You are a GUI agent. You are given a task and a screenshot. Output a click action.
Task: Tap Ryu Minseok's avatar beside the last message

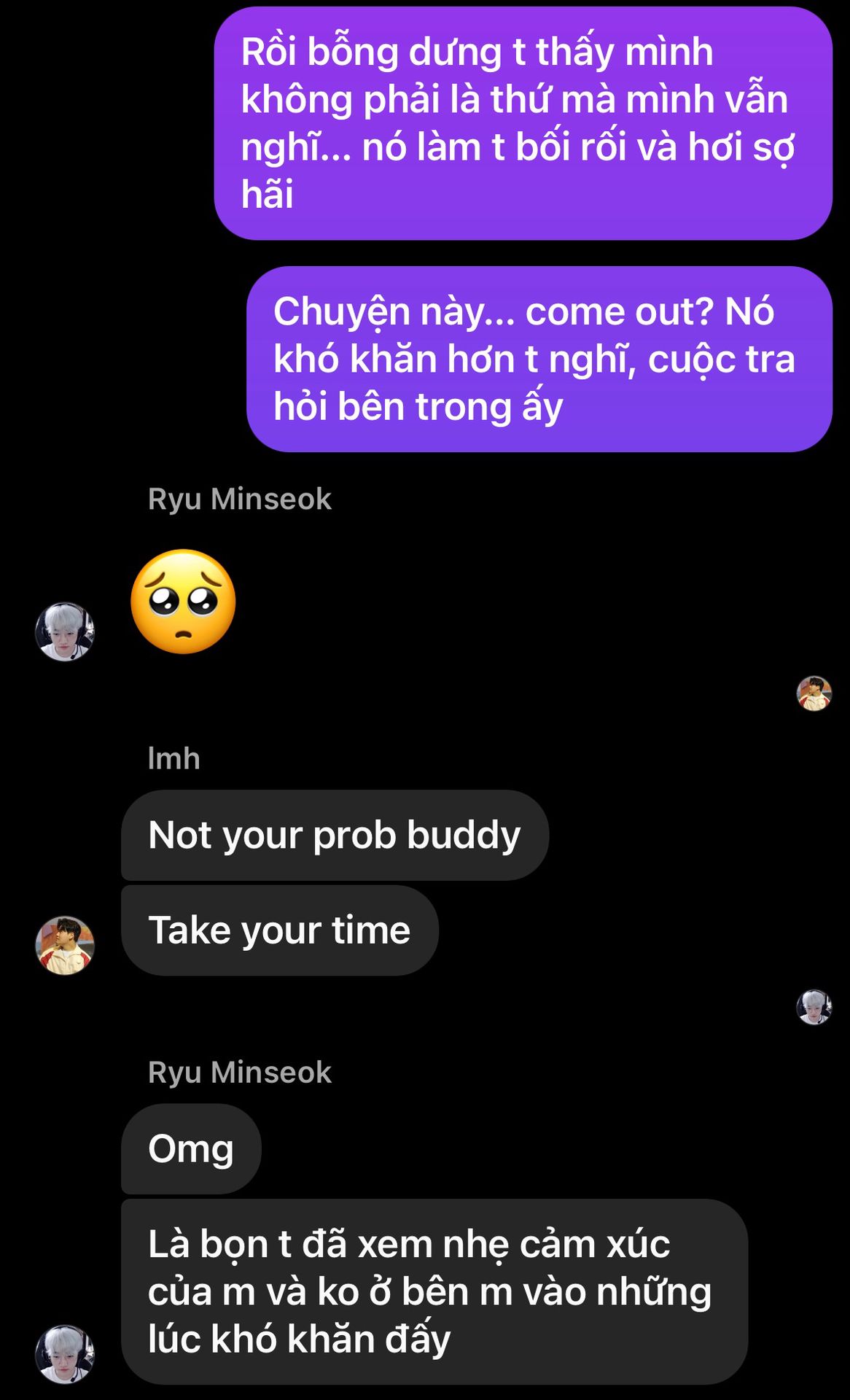pos(65,1354)
